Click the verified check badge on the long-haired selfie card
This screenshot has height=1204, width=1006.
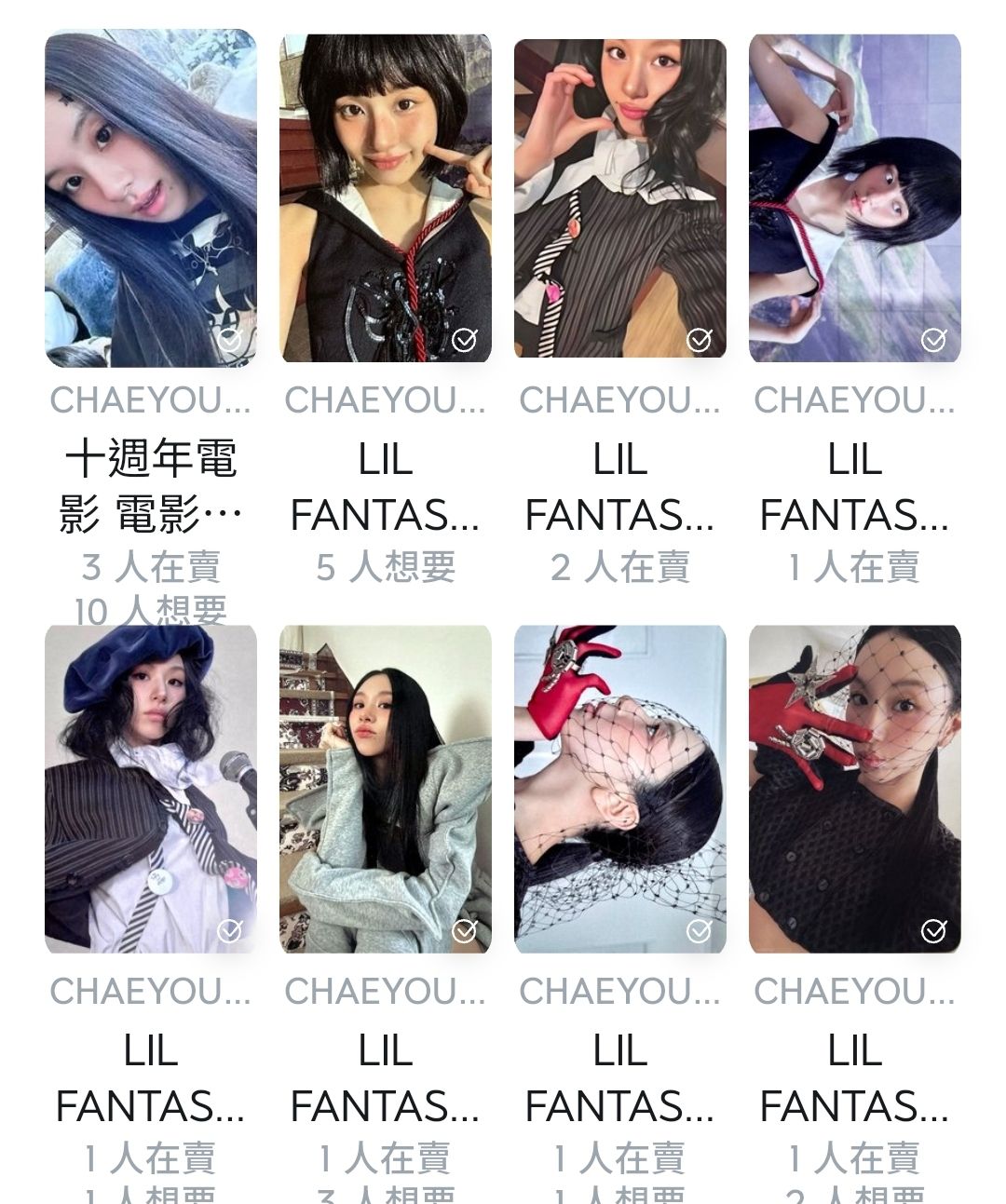point(230,339)
